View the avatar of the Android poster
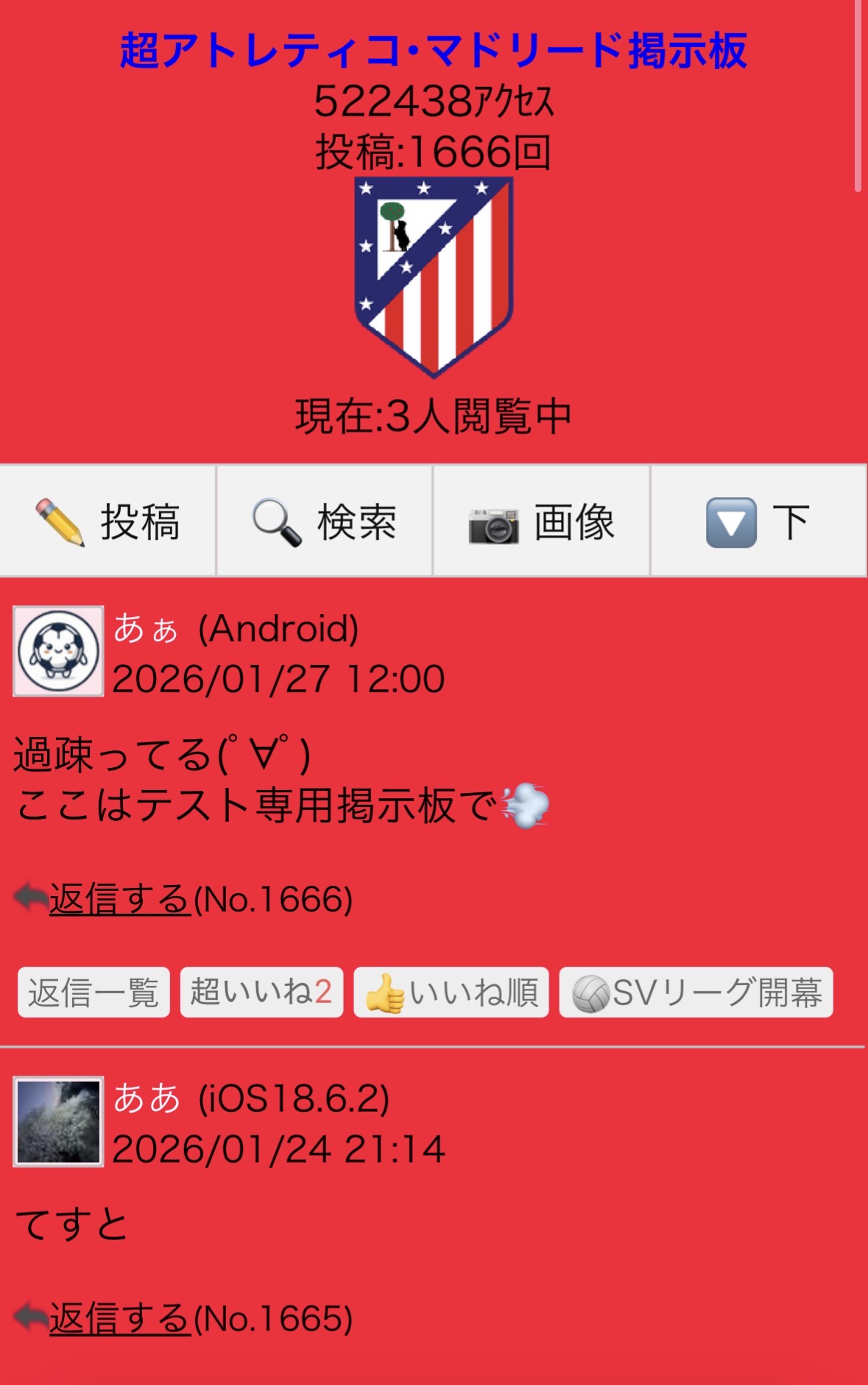The height and width of the screenshot is (1385, 868). (x=58, y=651)
